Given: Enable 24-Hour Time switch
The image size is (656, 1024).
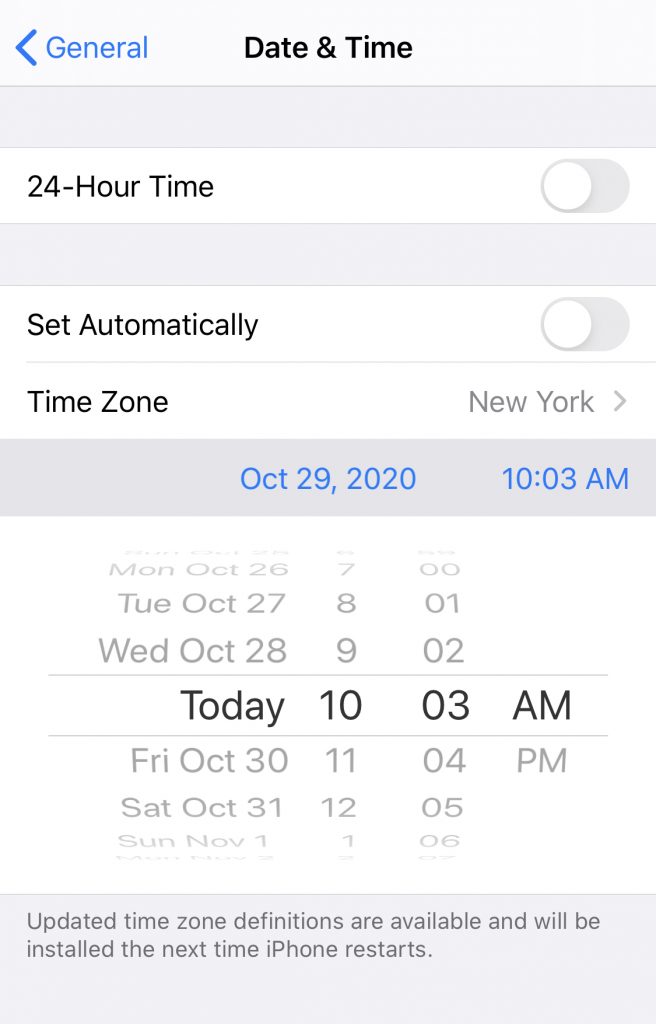Looking at the screenshot, I should pos(584,186).
